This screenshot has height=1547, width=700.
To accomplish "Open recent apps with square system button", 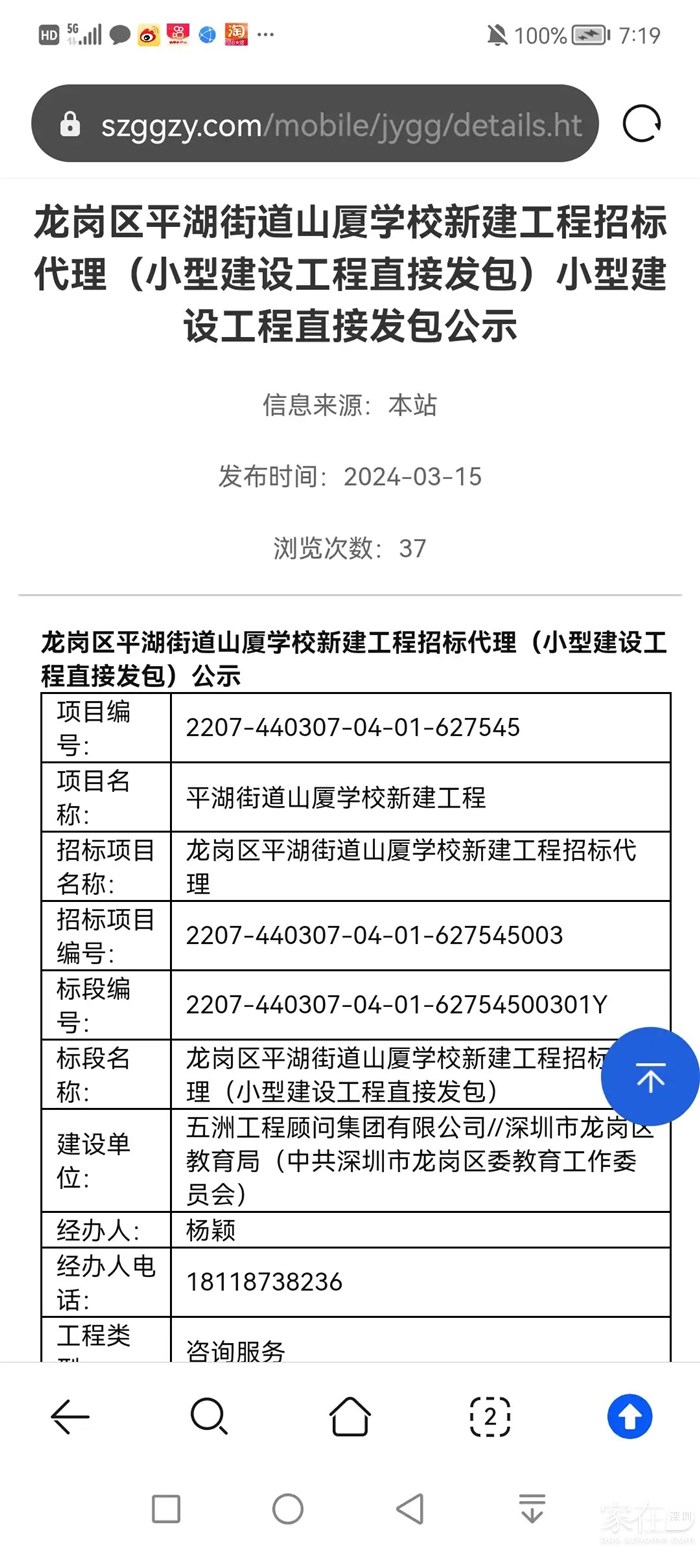I will 166,1508.
